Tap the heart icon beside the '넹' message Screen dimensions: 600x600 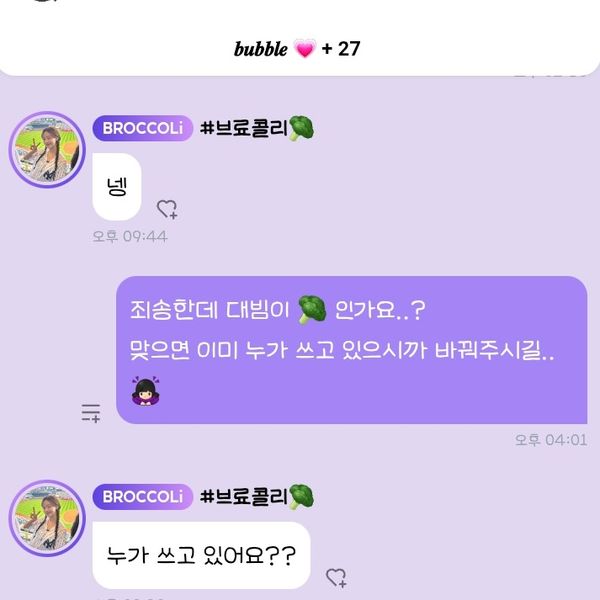click(167, 209)
